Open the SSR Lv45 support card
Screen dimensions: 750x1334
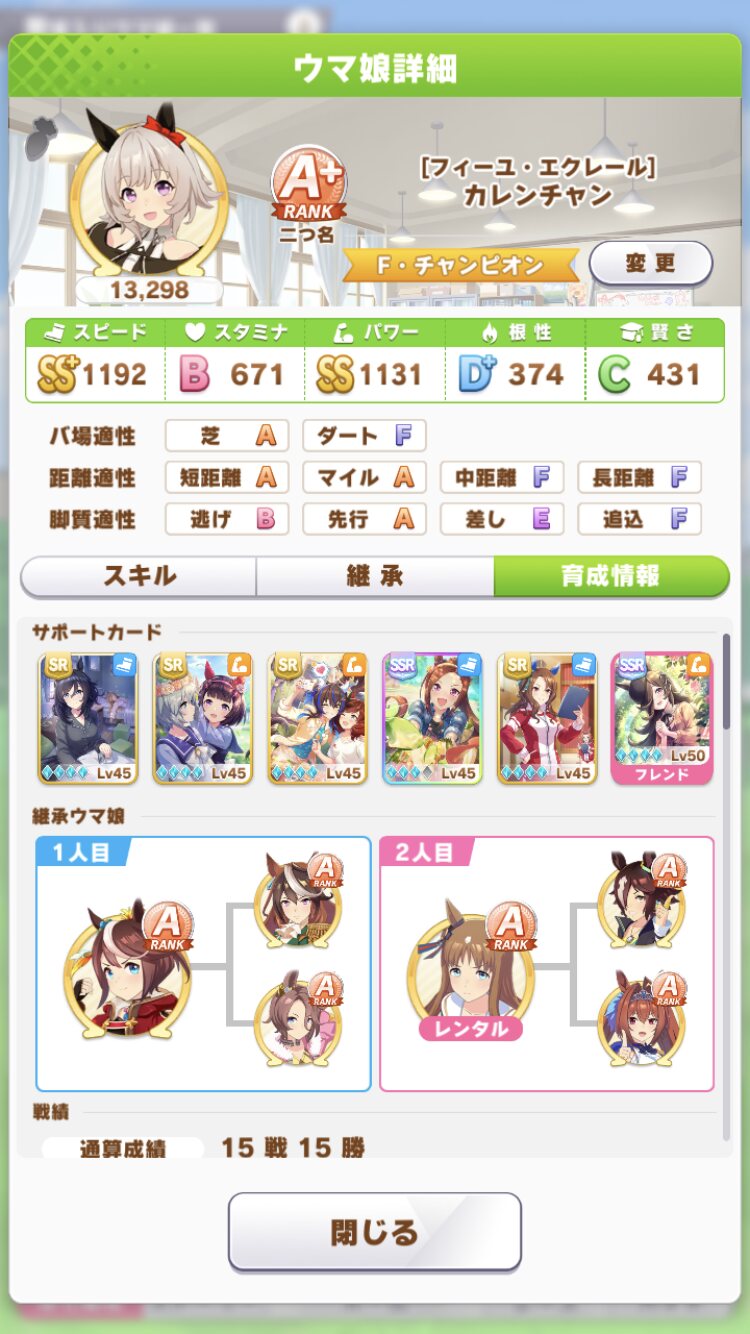[x=432, y=717]
